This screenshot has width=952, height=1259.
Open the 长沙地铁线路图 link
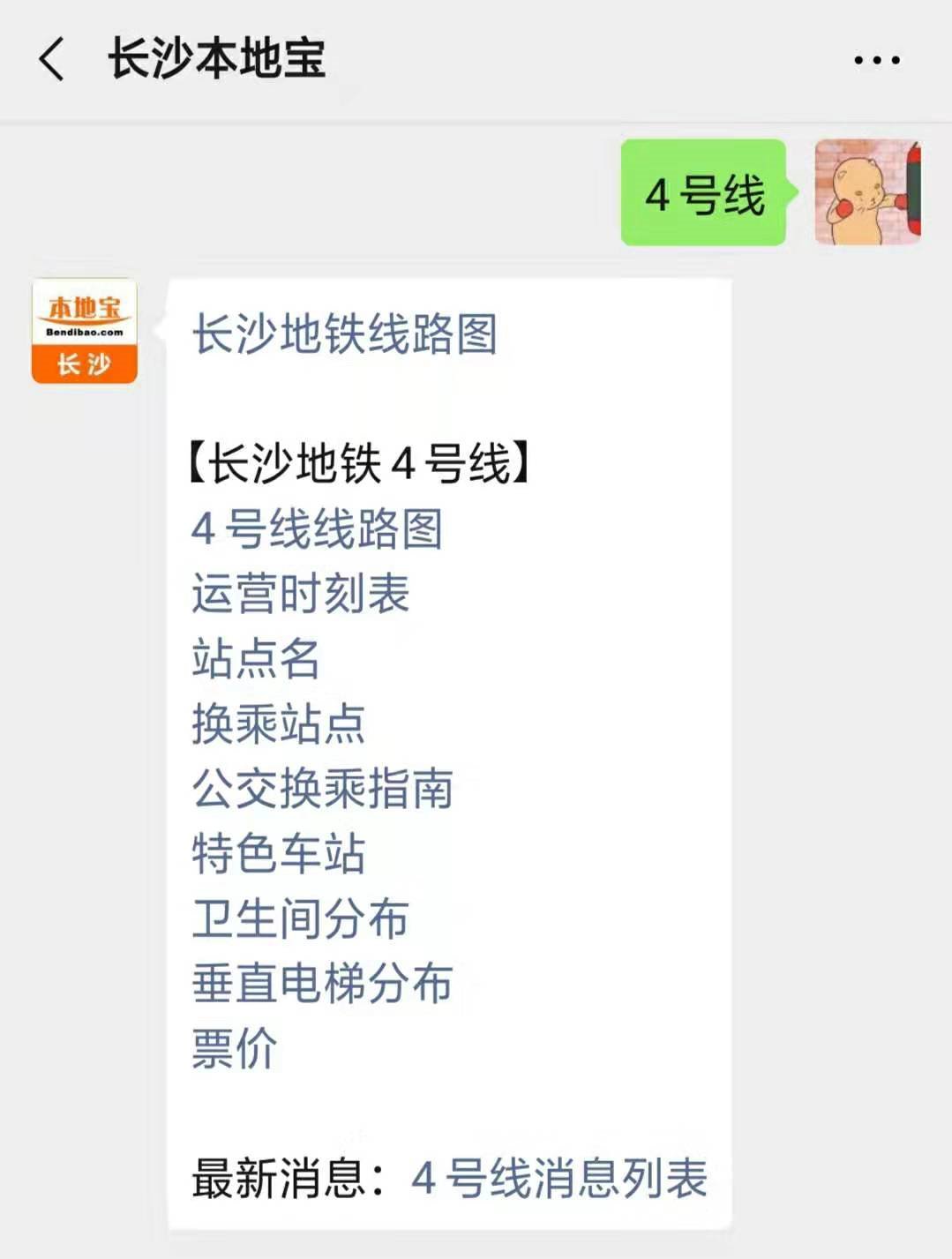(345, 334)
